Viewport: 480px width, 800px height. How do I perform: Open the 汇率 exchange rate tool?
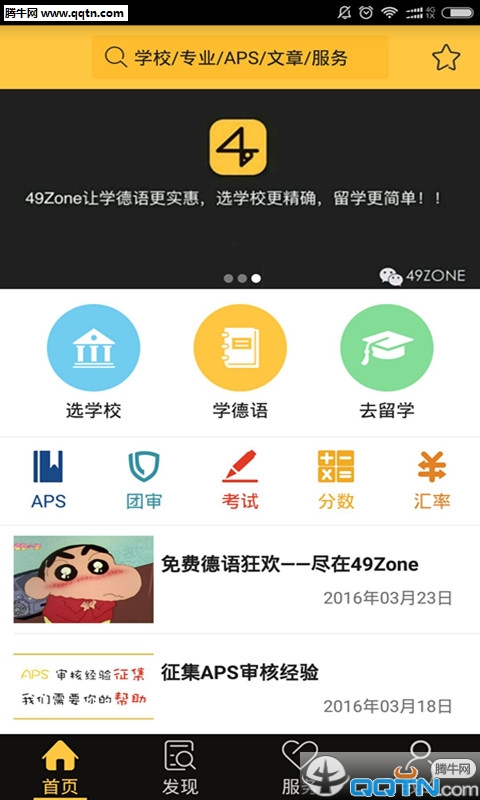pyautogui.click(x=432, y=480)
